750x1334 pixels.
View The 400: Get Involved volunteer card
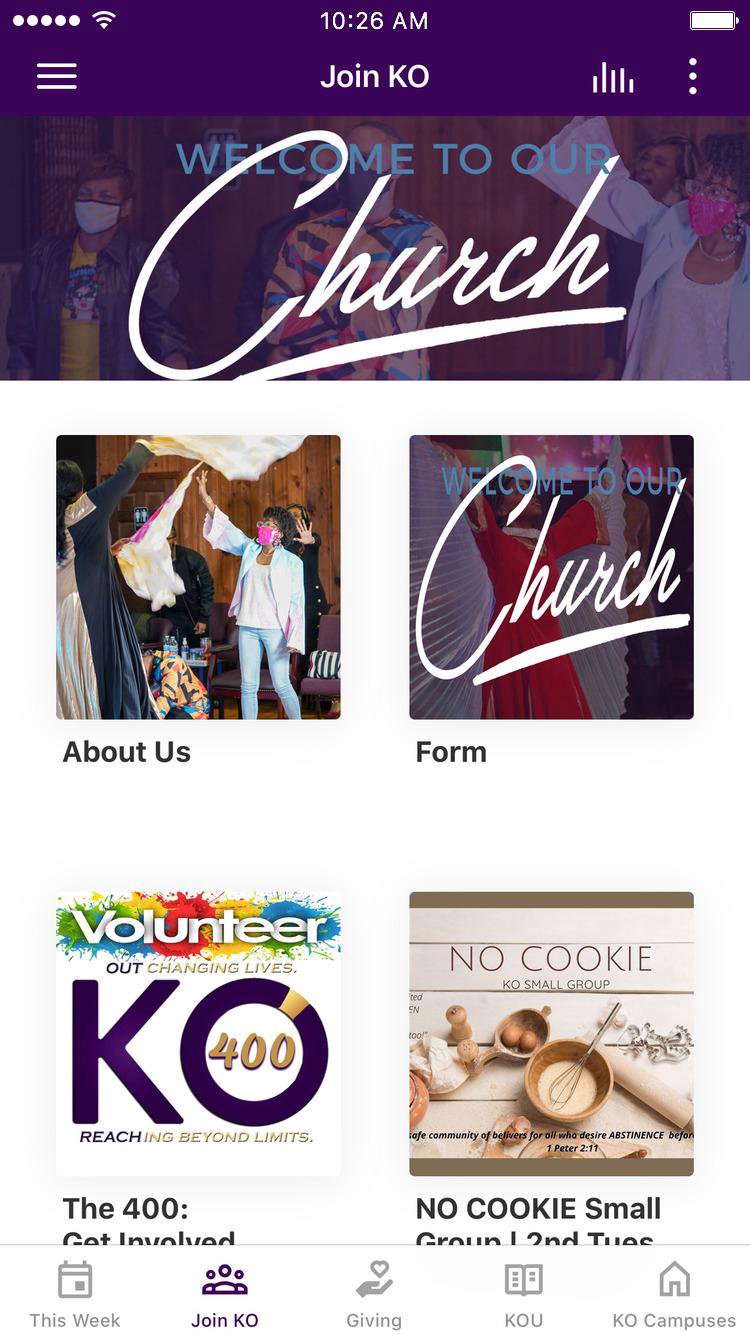198,1033
